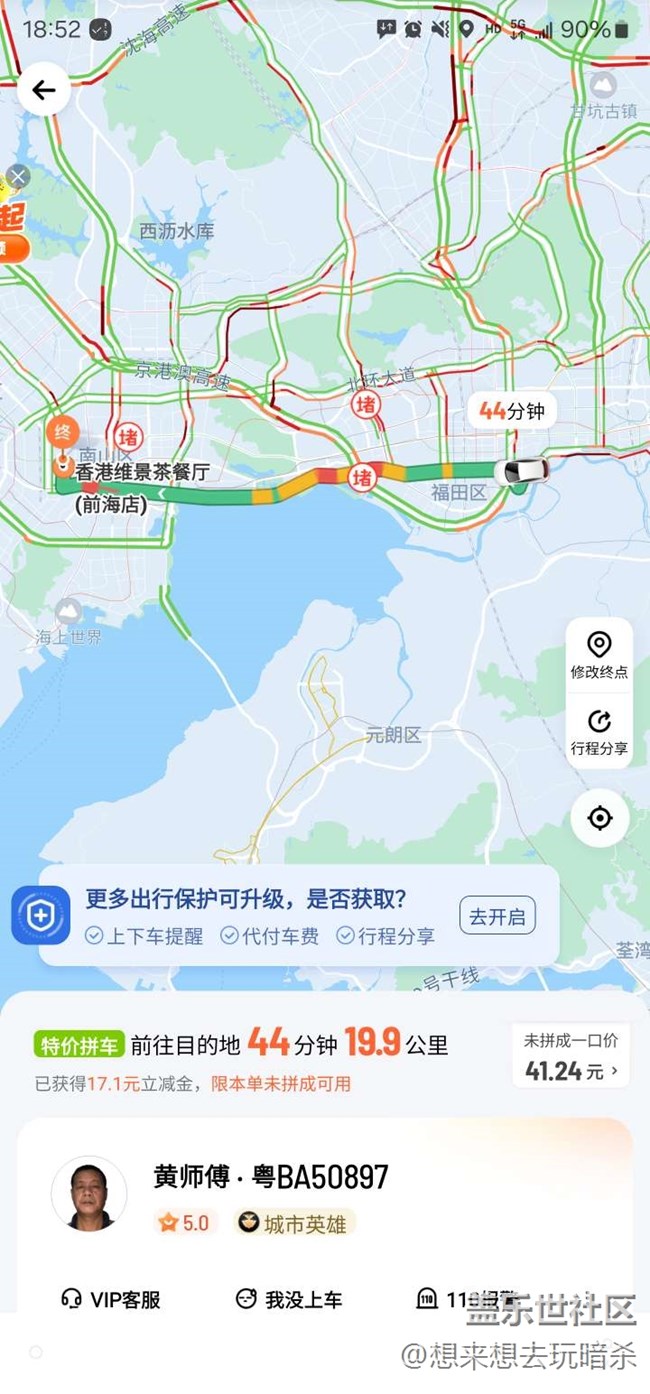Contact VIP客服 support
This screenshot has width=650, height=1394.
pyautogui.click(x=111, y=1299)
